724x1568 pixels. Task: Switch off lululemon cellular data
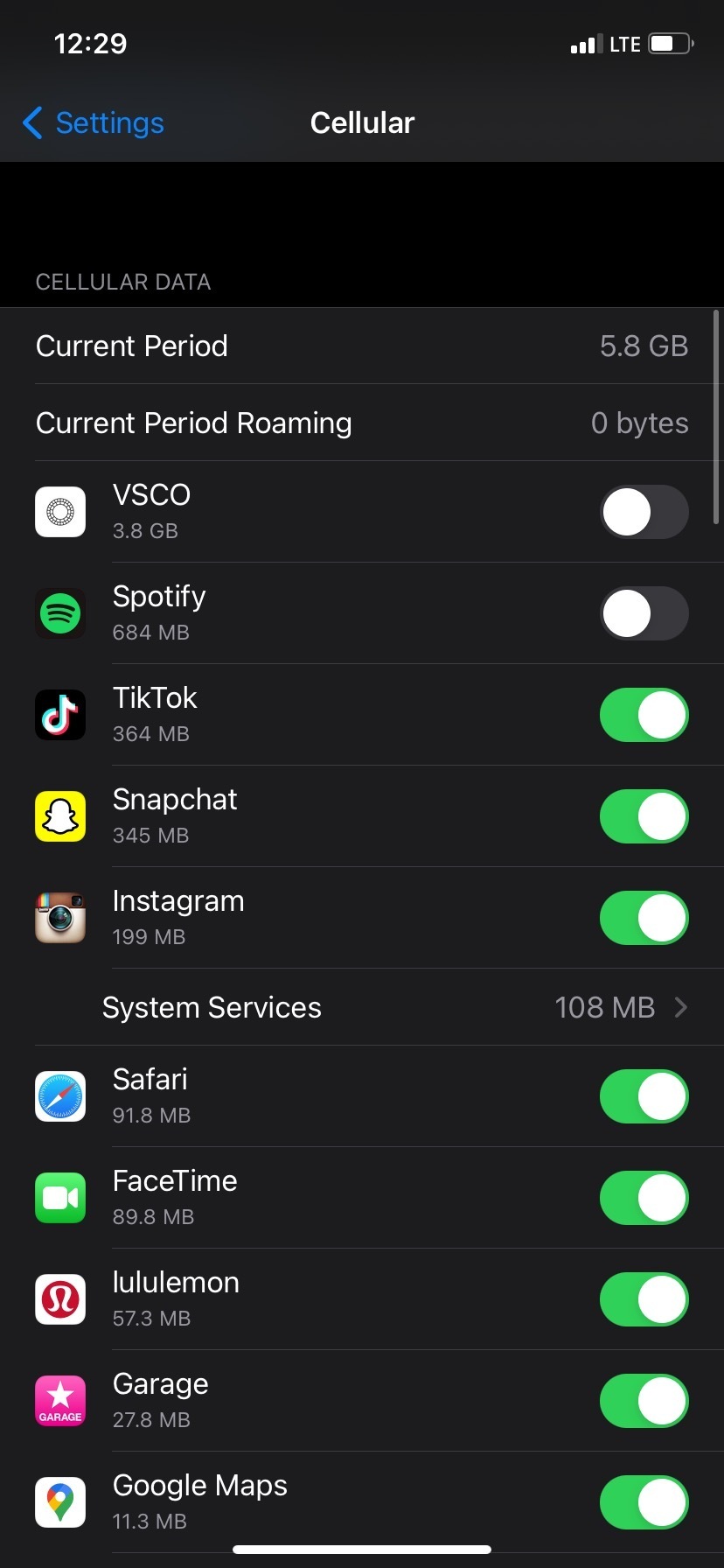click(644, 1299)
